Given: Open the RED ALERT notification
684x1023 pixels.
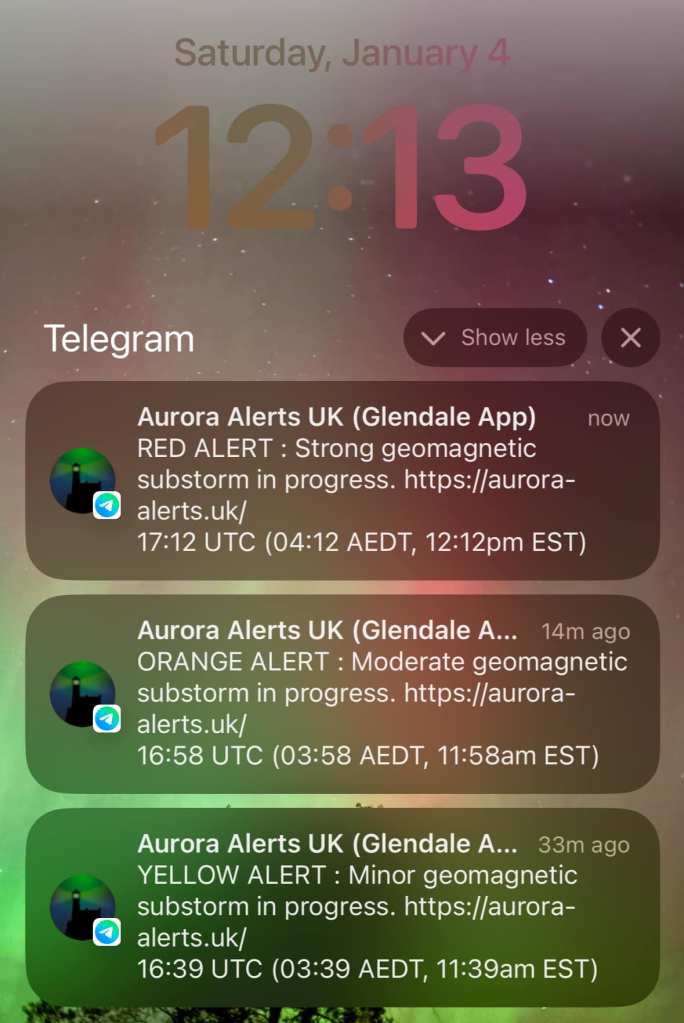Looking at the screenshot, I should (x=342, y=480).
